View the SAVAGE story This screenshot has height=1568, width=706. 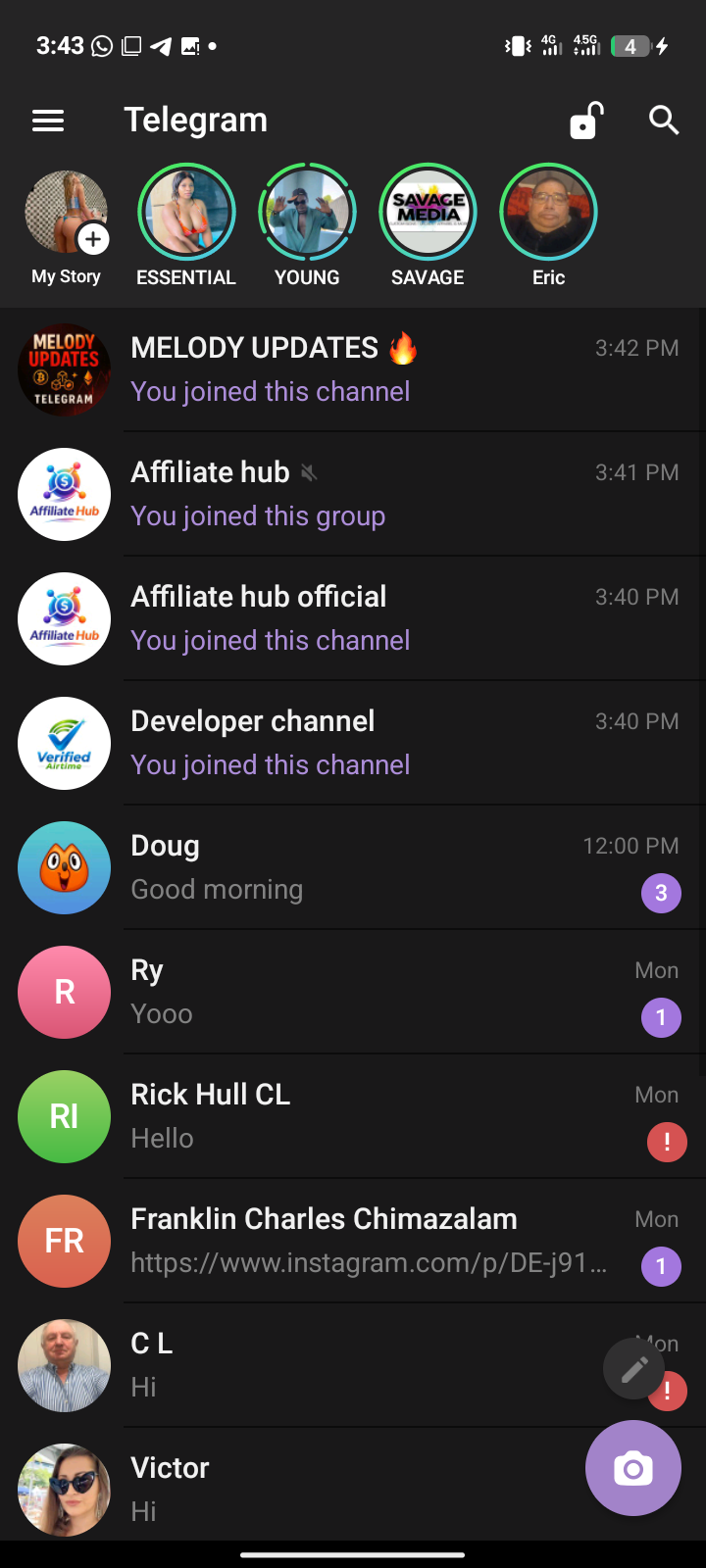coord(428,213)
